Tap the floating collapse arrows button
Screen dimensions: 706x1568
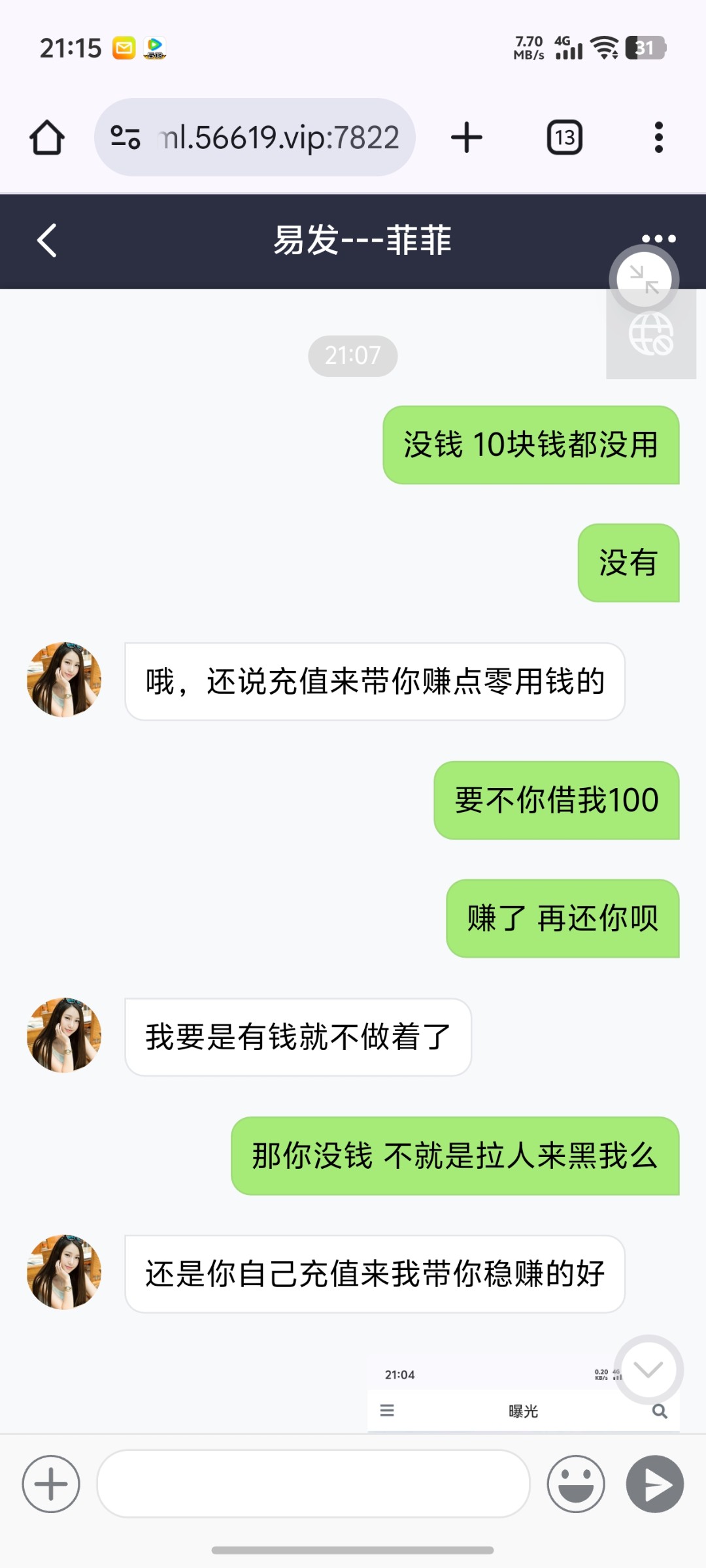point(645,280)
